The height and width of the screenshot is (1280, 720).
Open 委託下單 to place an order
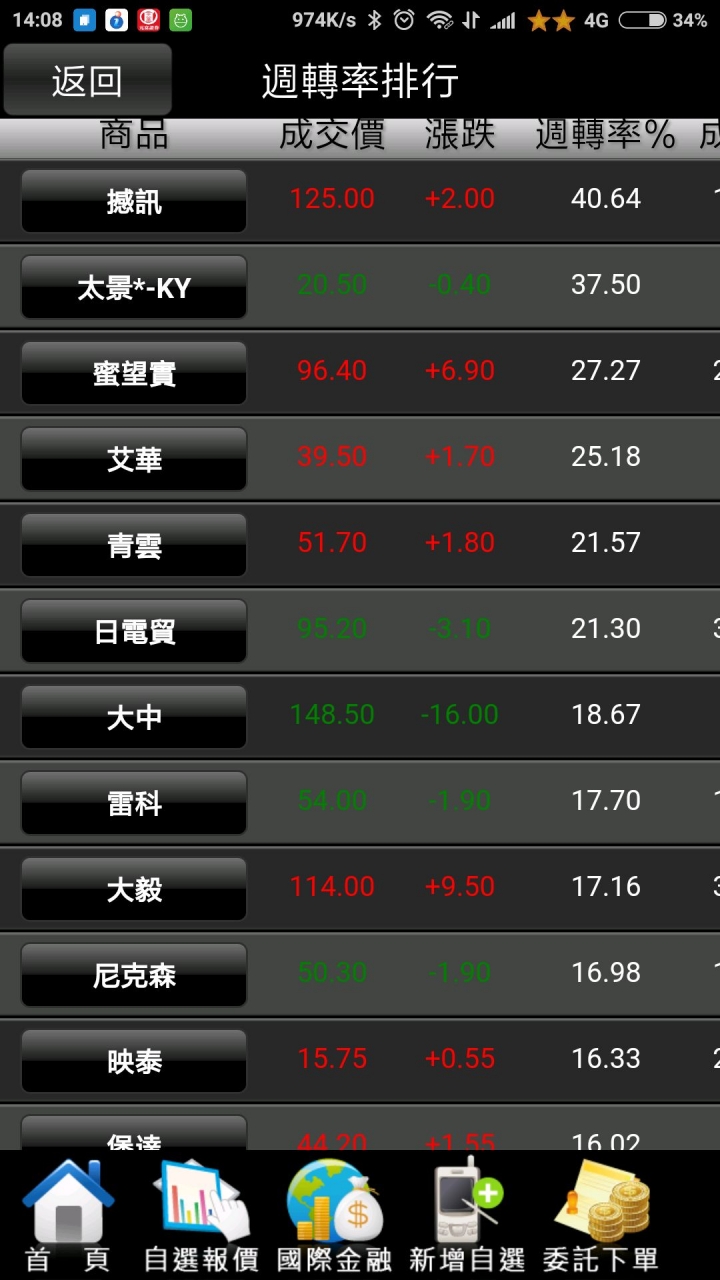(602, 1215)
